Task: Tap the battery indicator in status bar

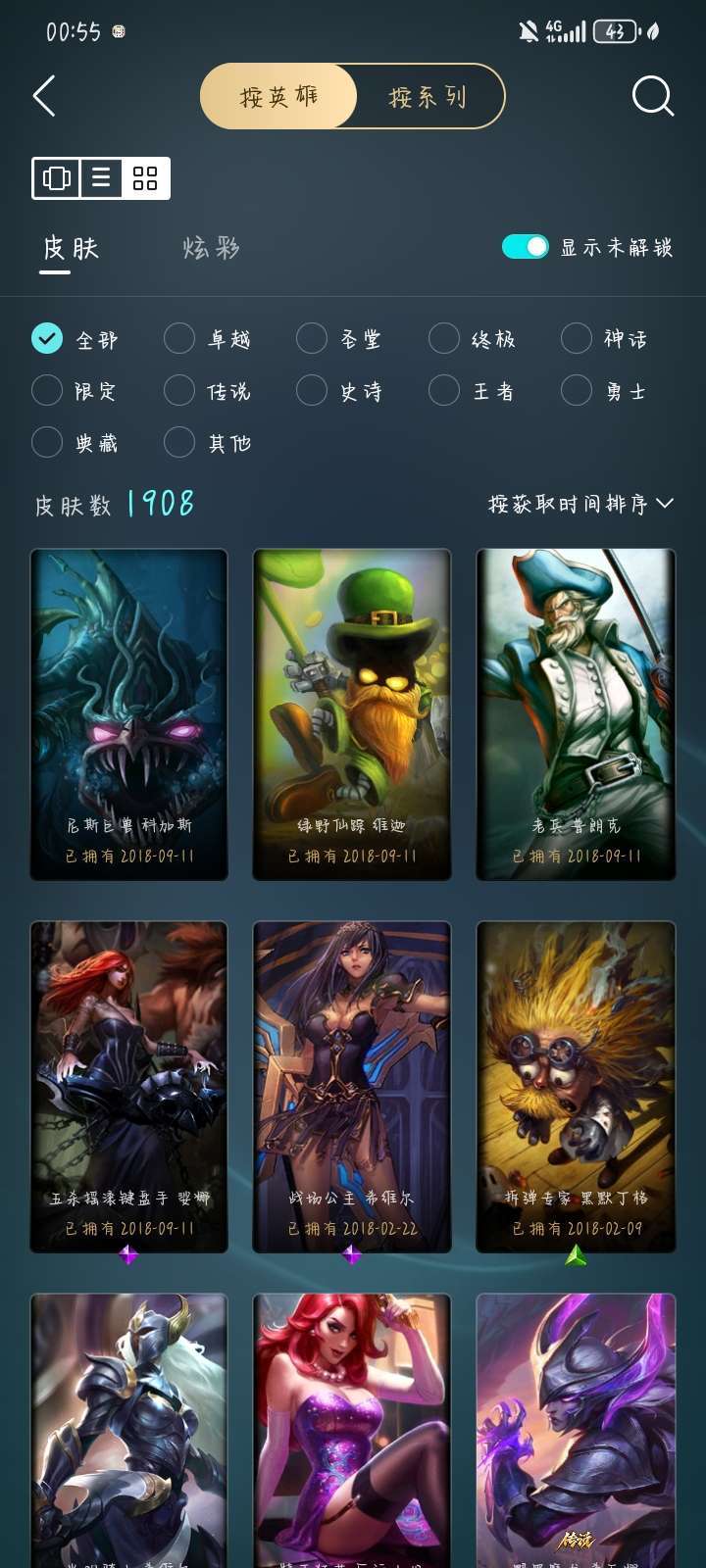Action: 613,30
